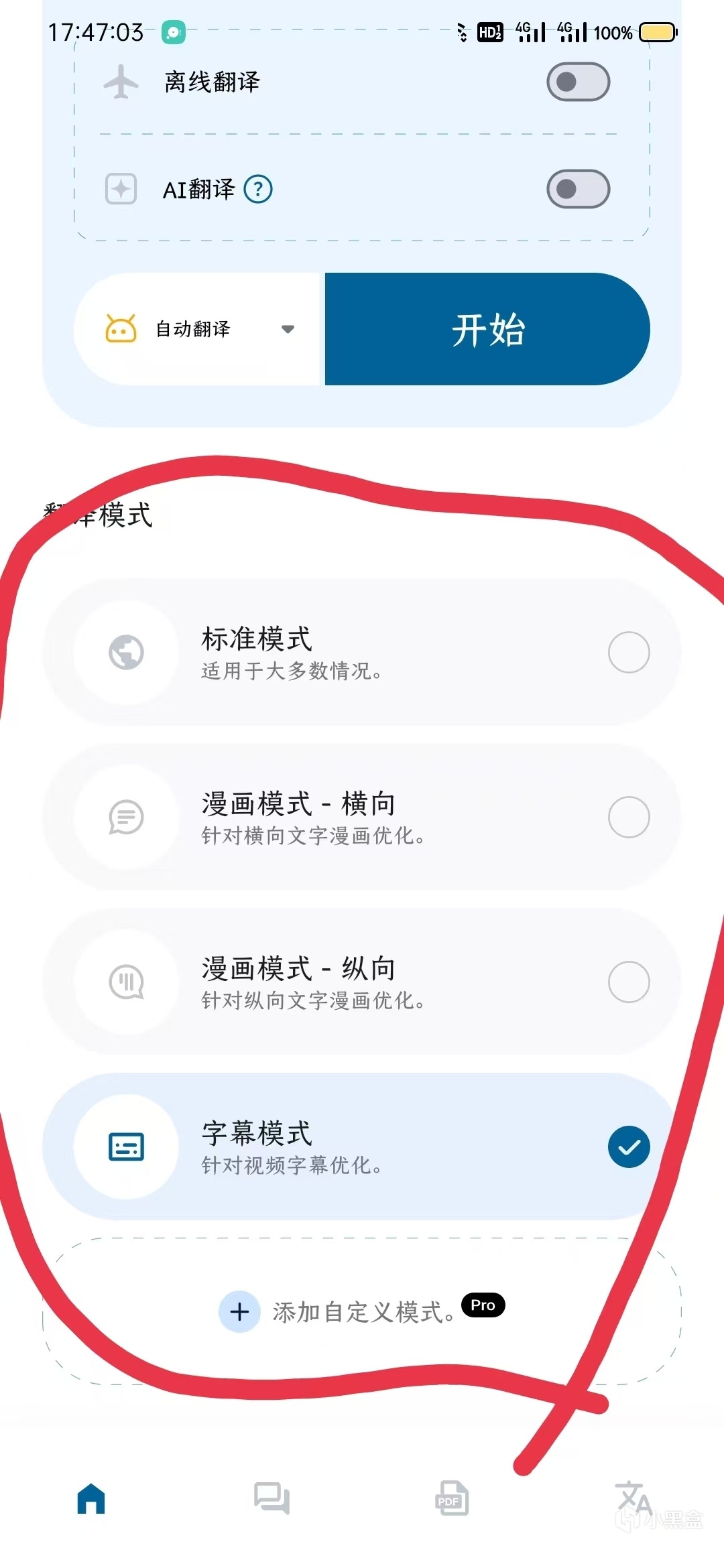Viewport: 724px width, 1568px height.
Task: Turn on the AI翻译 switch
Action: click(x=578, y=189)
